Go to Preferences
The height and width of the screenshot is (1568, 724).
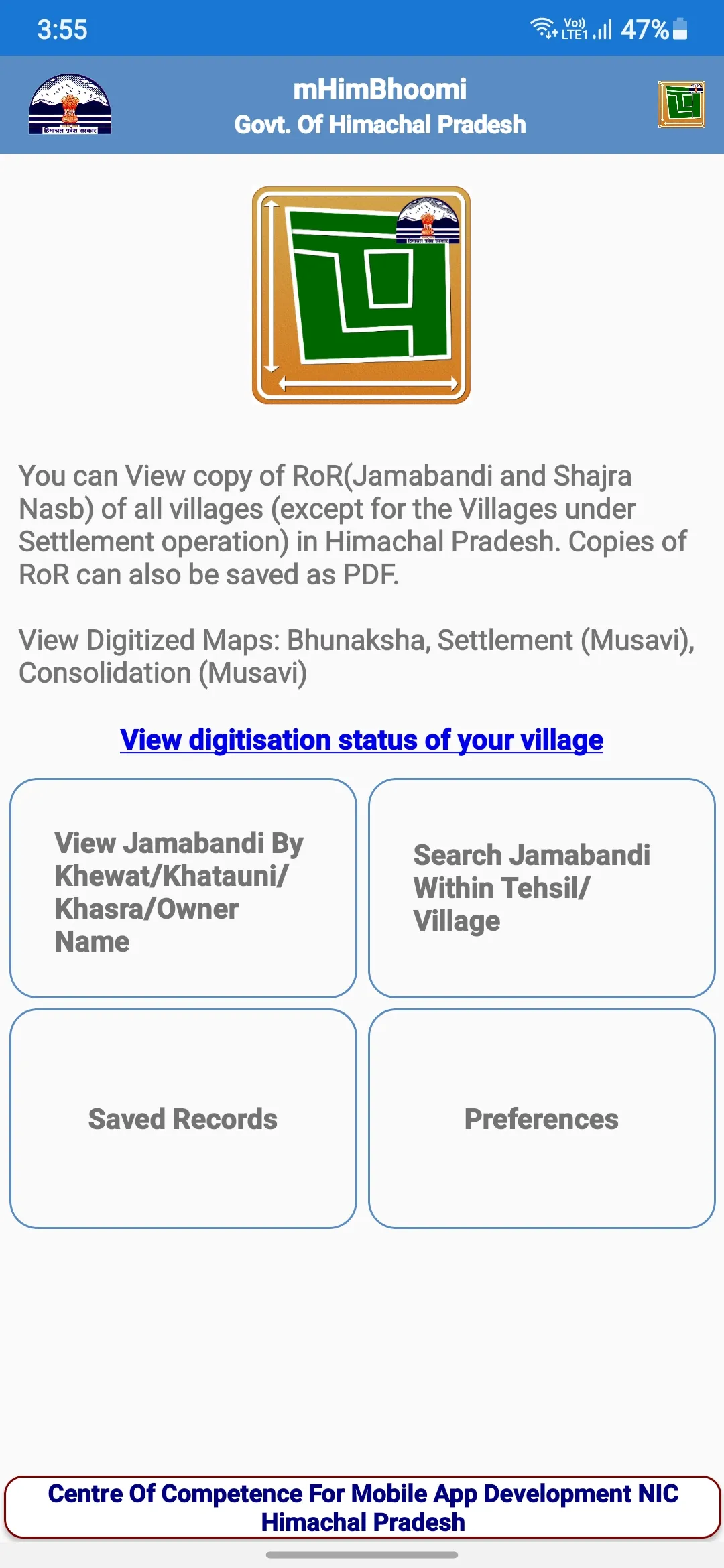(x=542, y=1119)
